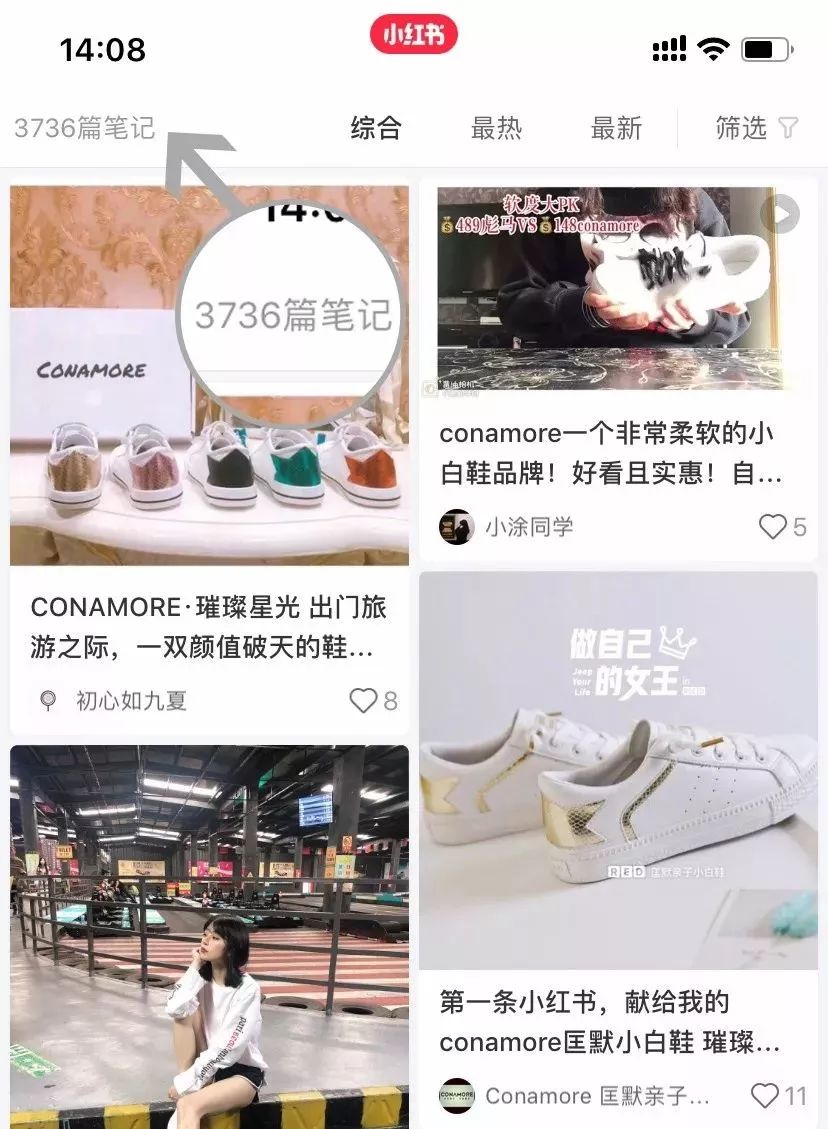Tap the 筛选 funnel icon
This screenshot has height=1129, width=828.
(790, 129)
